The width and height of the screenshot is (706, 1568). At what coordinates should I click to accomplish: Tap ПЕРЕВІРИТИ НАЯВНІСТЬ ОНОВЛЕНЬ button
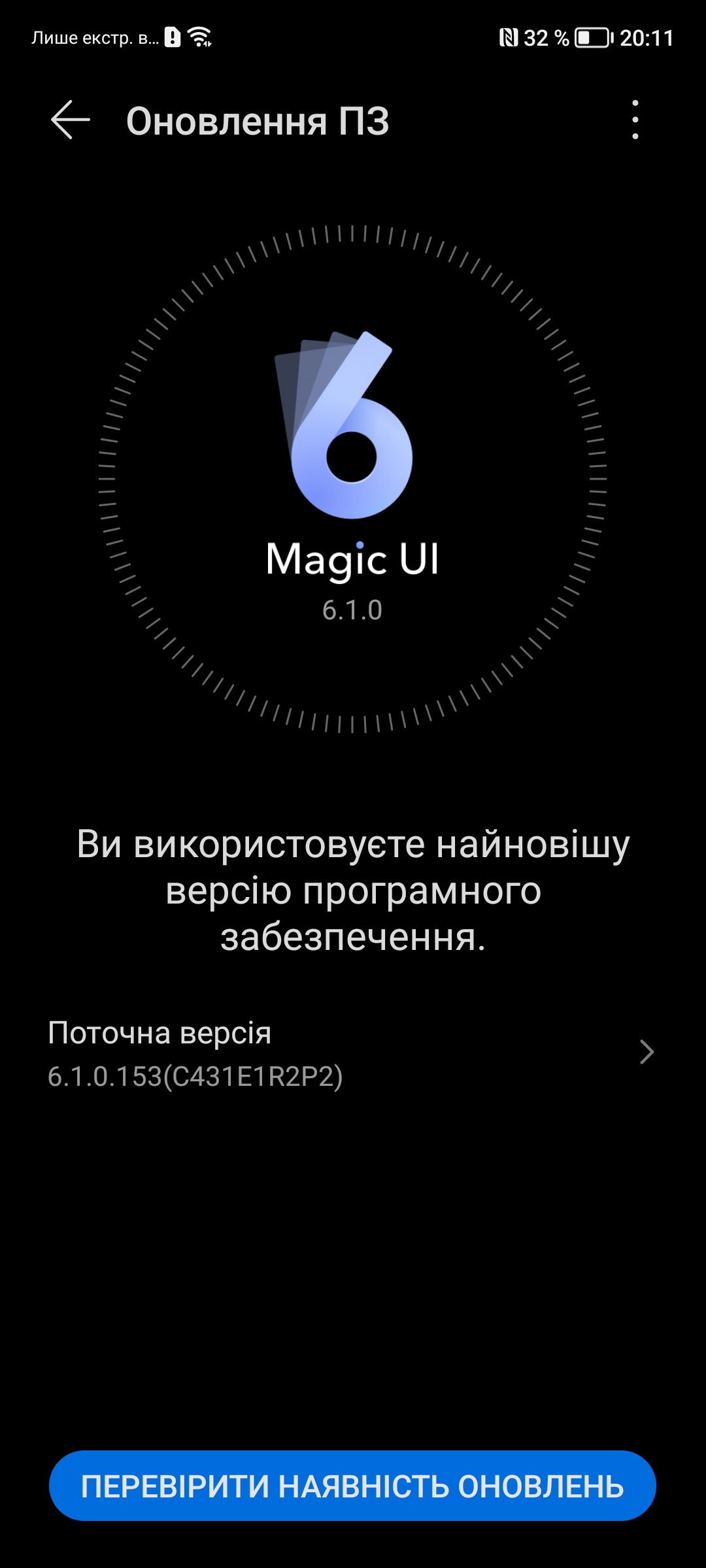pos(352,1485)
